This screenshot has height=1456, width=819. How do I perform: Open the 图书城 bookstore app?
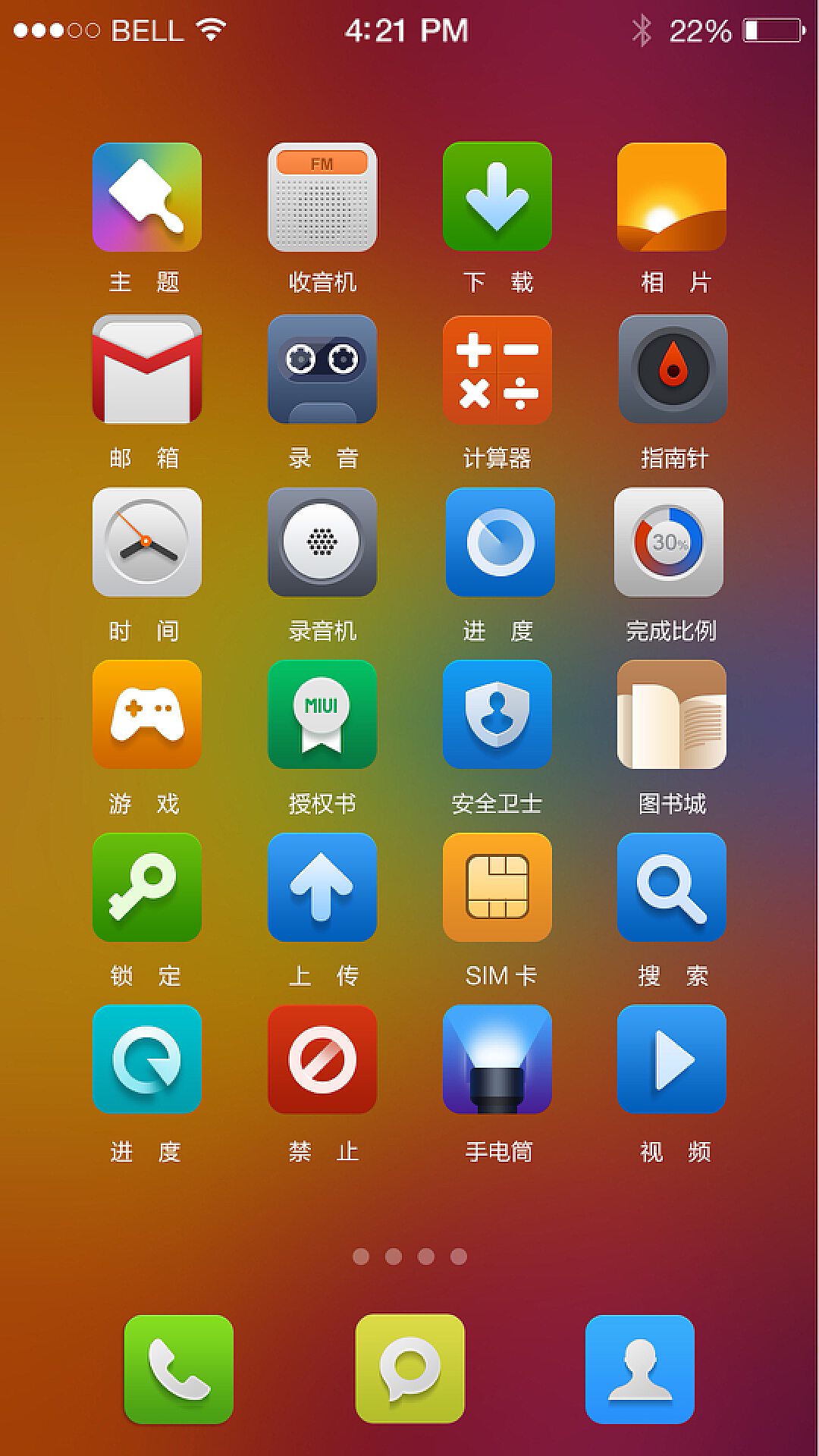(x=672, y=714)
